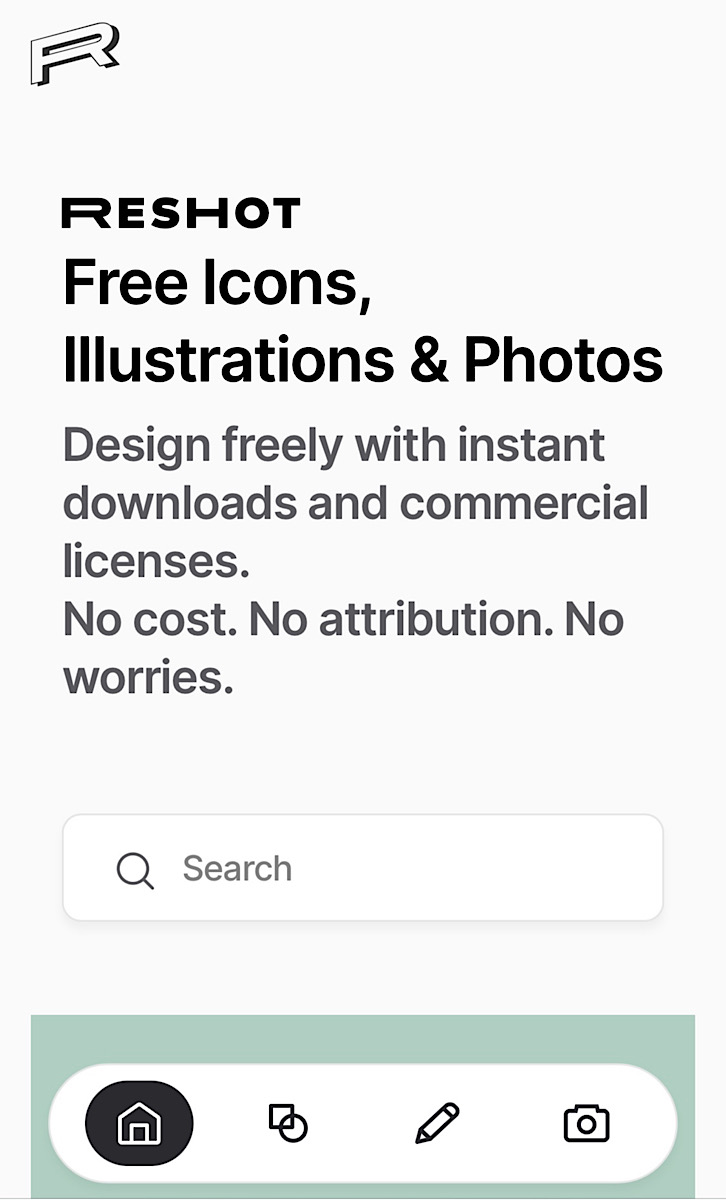The width and height of the screenshot is (726, 1200).
Task: Switch to the photos camera tab
Action: pyautogui.click(x=586, y=1123)
